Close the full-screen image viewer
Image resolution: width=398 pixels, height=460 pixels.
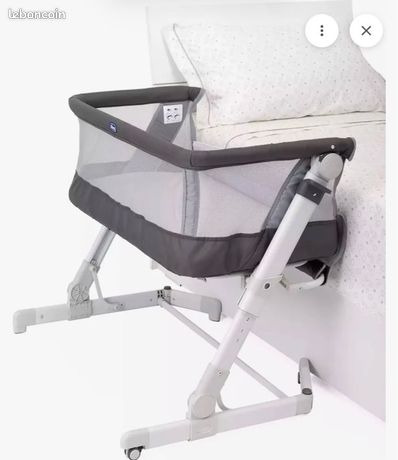(x=366, y=31)
